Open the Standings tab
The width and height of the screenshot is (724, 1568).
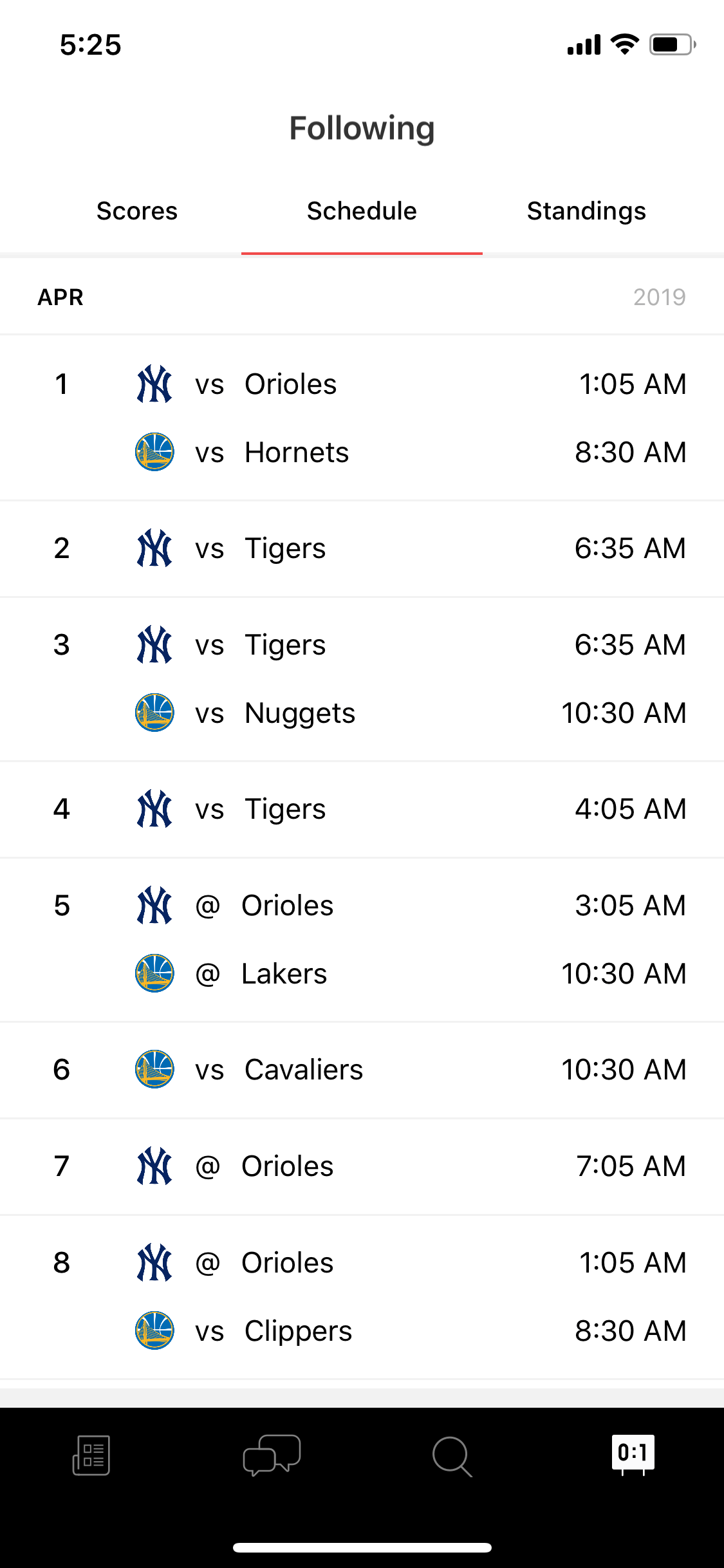point(586,211)
